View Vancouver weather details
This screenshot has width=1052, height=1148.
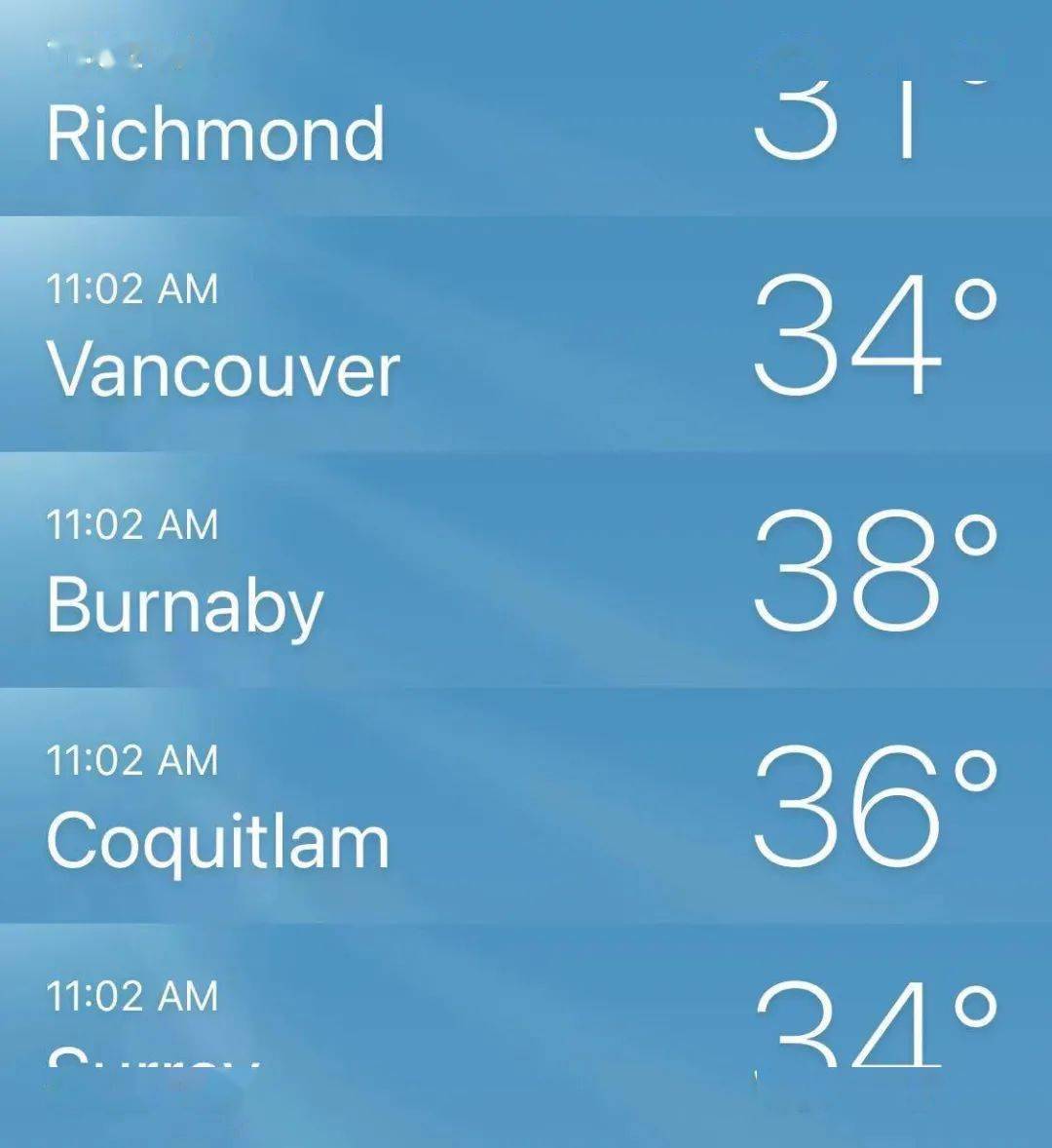pyautogui.click(x=224, y=369)
